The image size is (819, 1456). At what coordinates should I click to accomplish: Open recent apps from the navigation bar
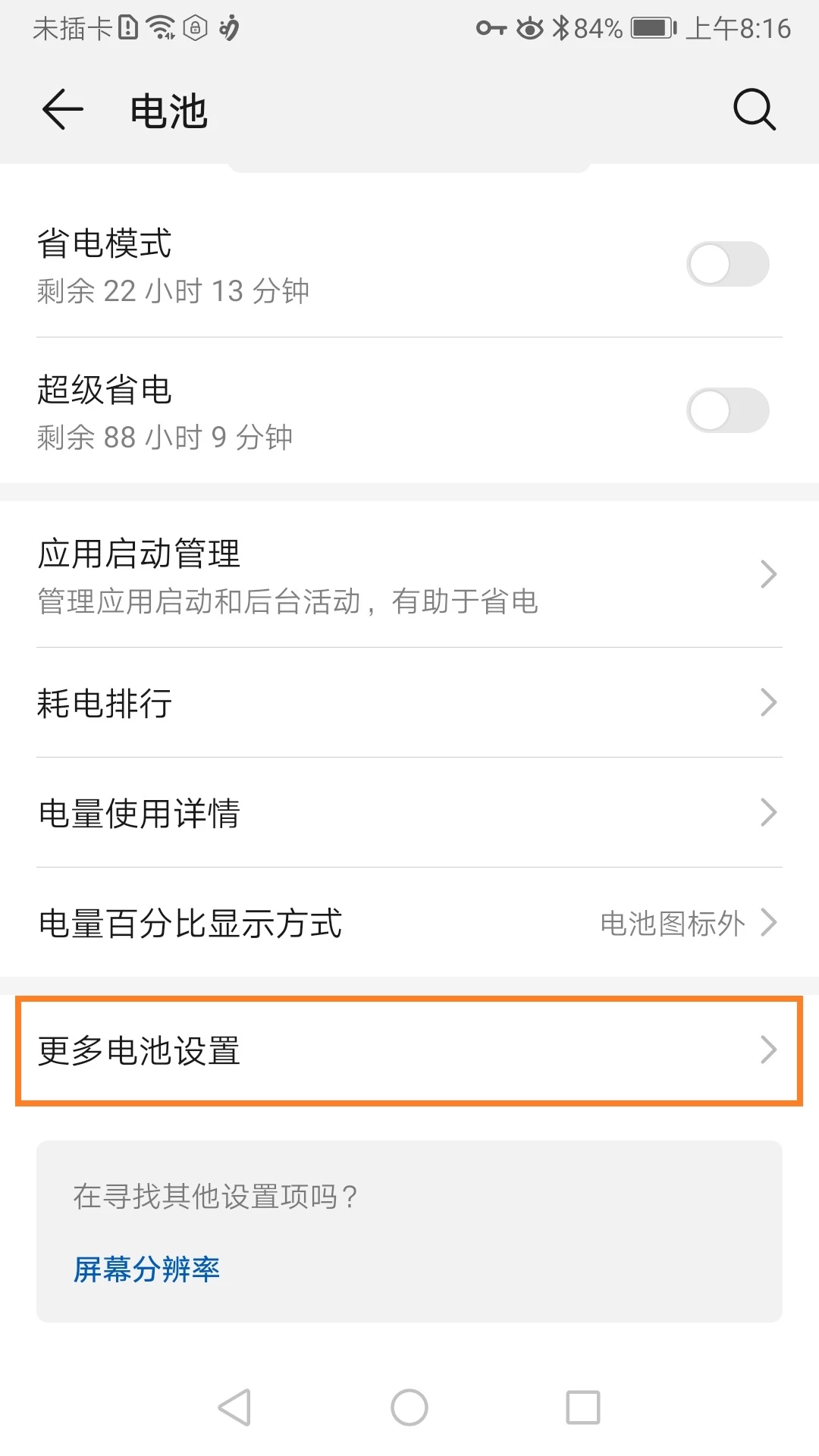tap(583, 1407)
